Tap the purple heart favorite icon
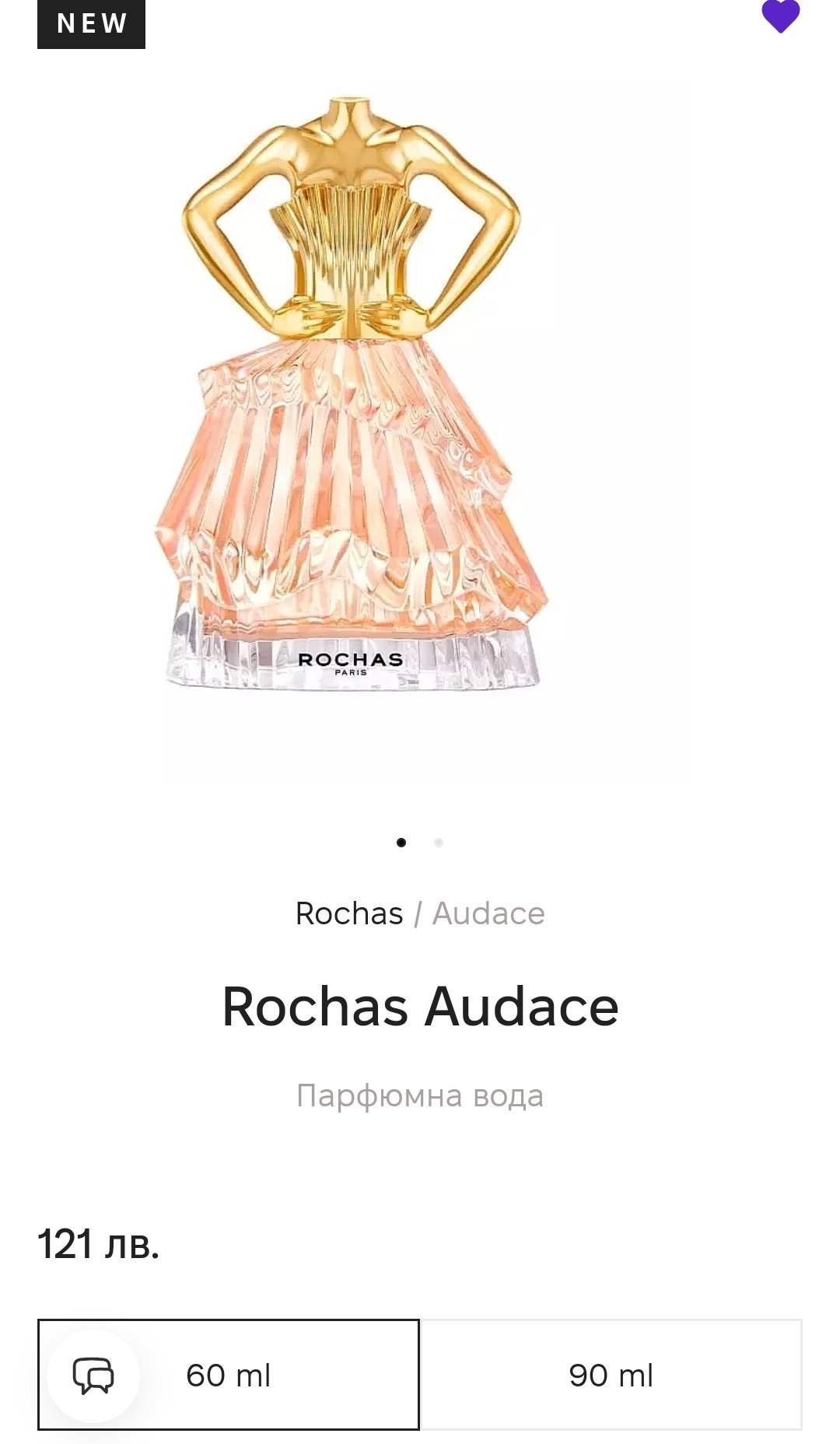Image resolution: width=840 pixels, height=1444 pixels. [x=780, y=16]
